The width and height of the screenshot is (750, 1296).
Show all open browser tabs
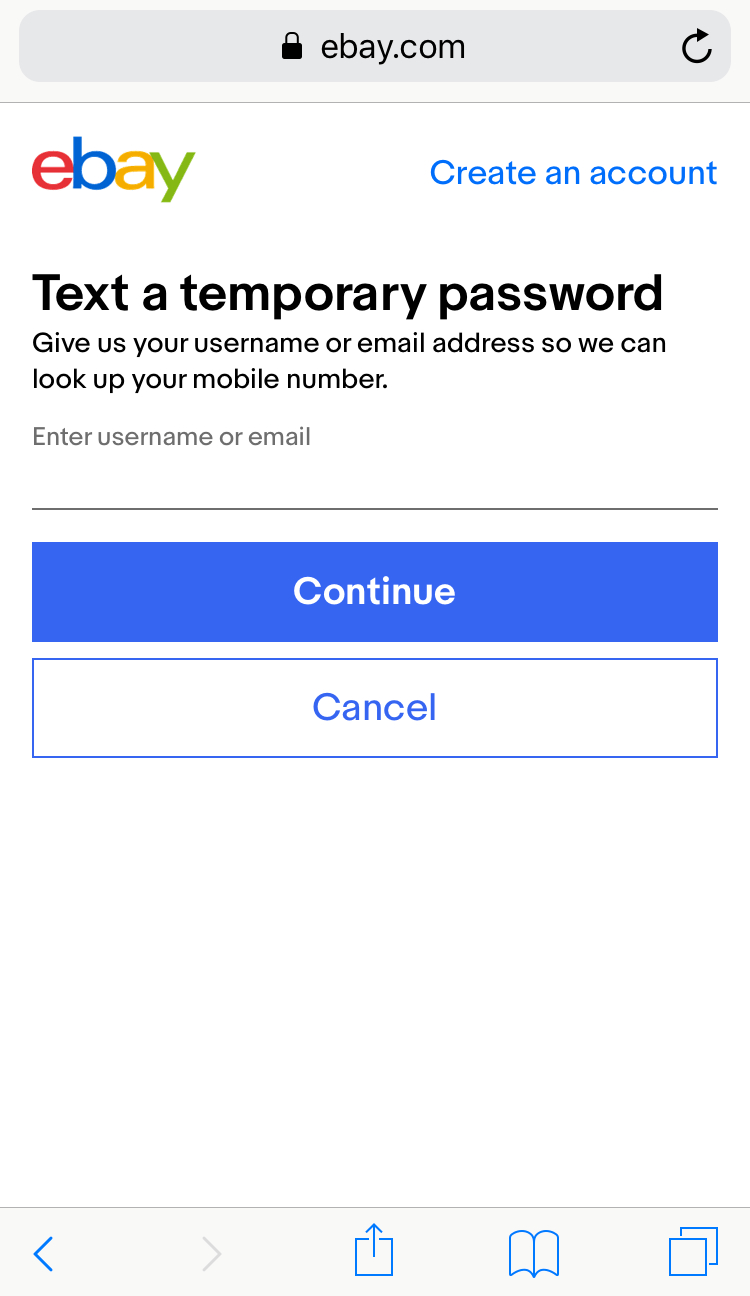(693, 1251)
